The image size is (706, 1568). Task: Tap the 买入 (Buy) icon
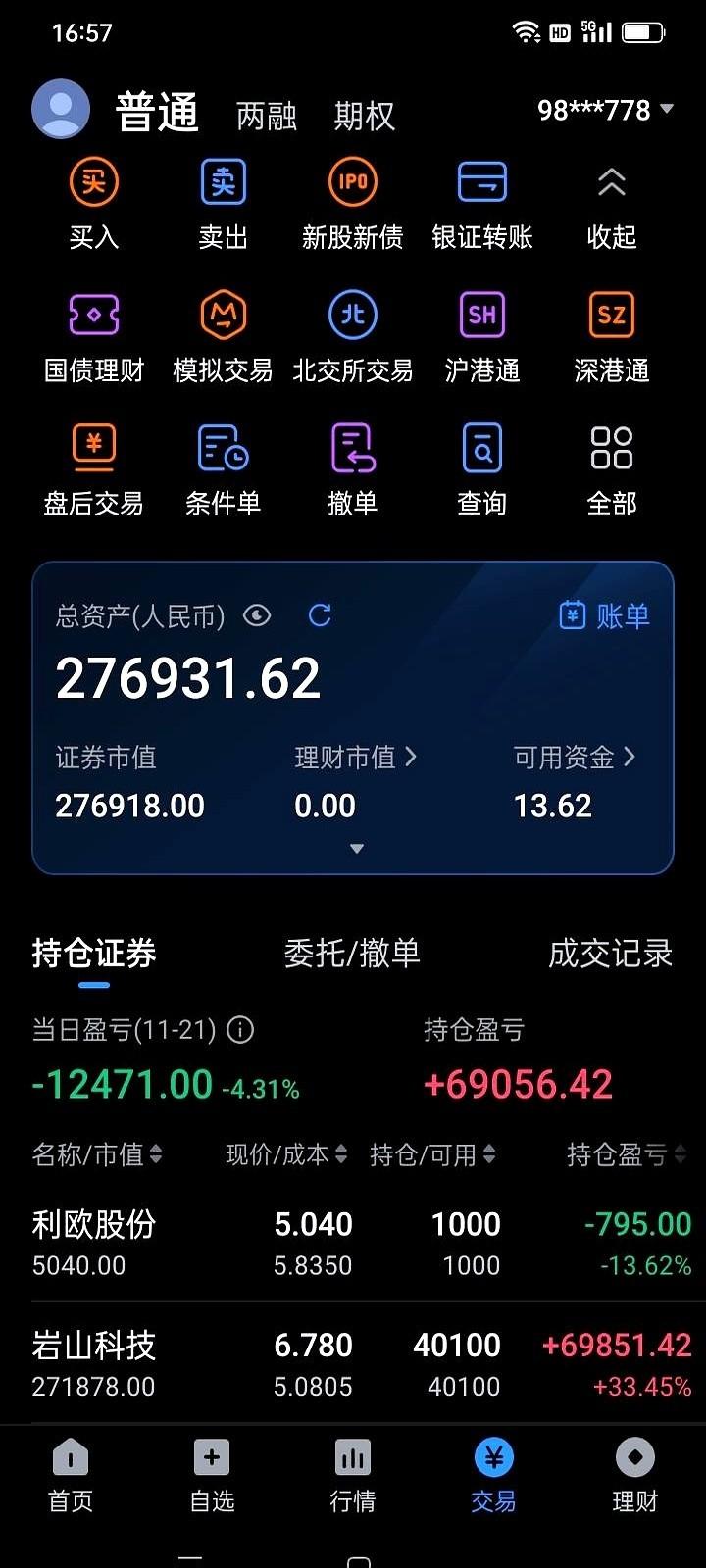point(93,201)
